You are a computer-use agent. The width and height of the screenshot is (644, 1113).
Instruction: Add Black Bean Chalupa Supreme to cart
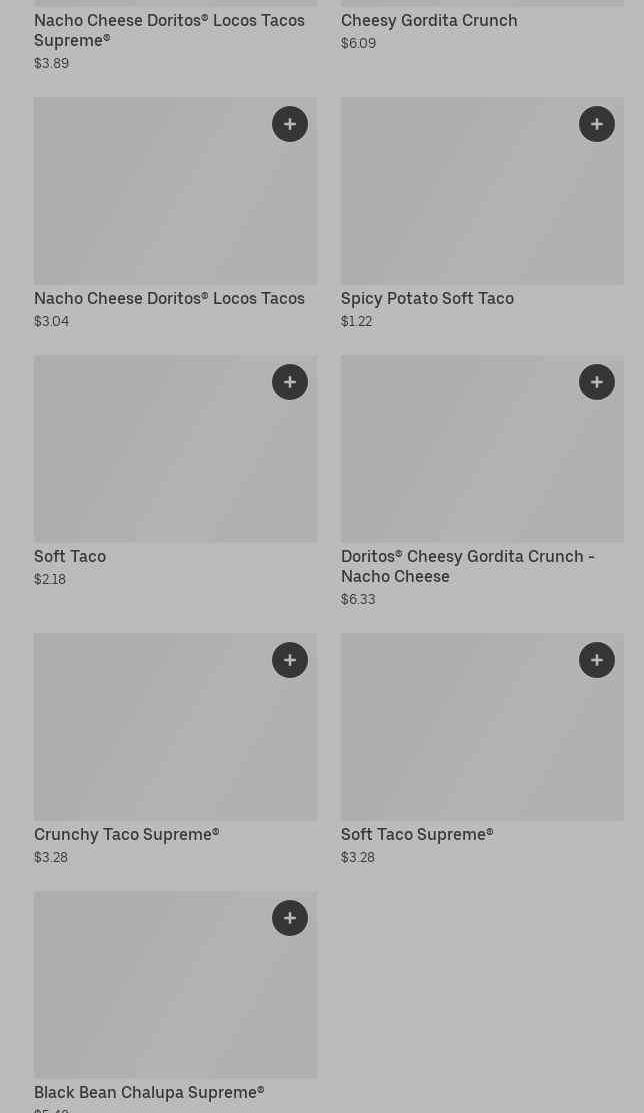click(x=290, y=918)
